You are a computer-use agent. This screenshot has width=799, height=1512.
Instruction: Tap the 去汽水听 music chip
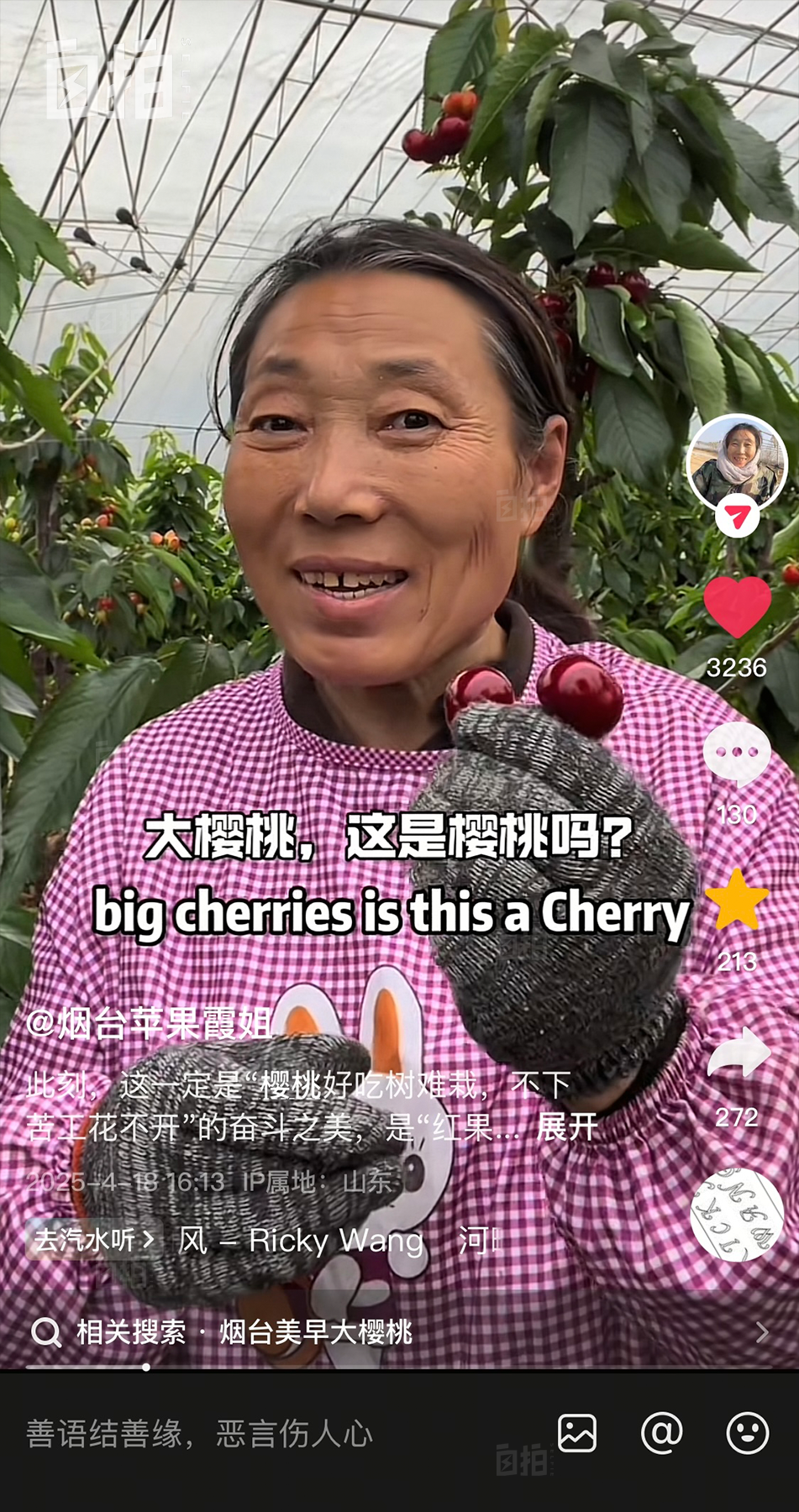(92, 1239)
